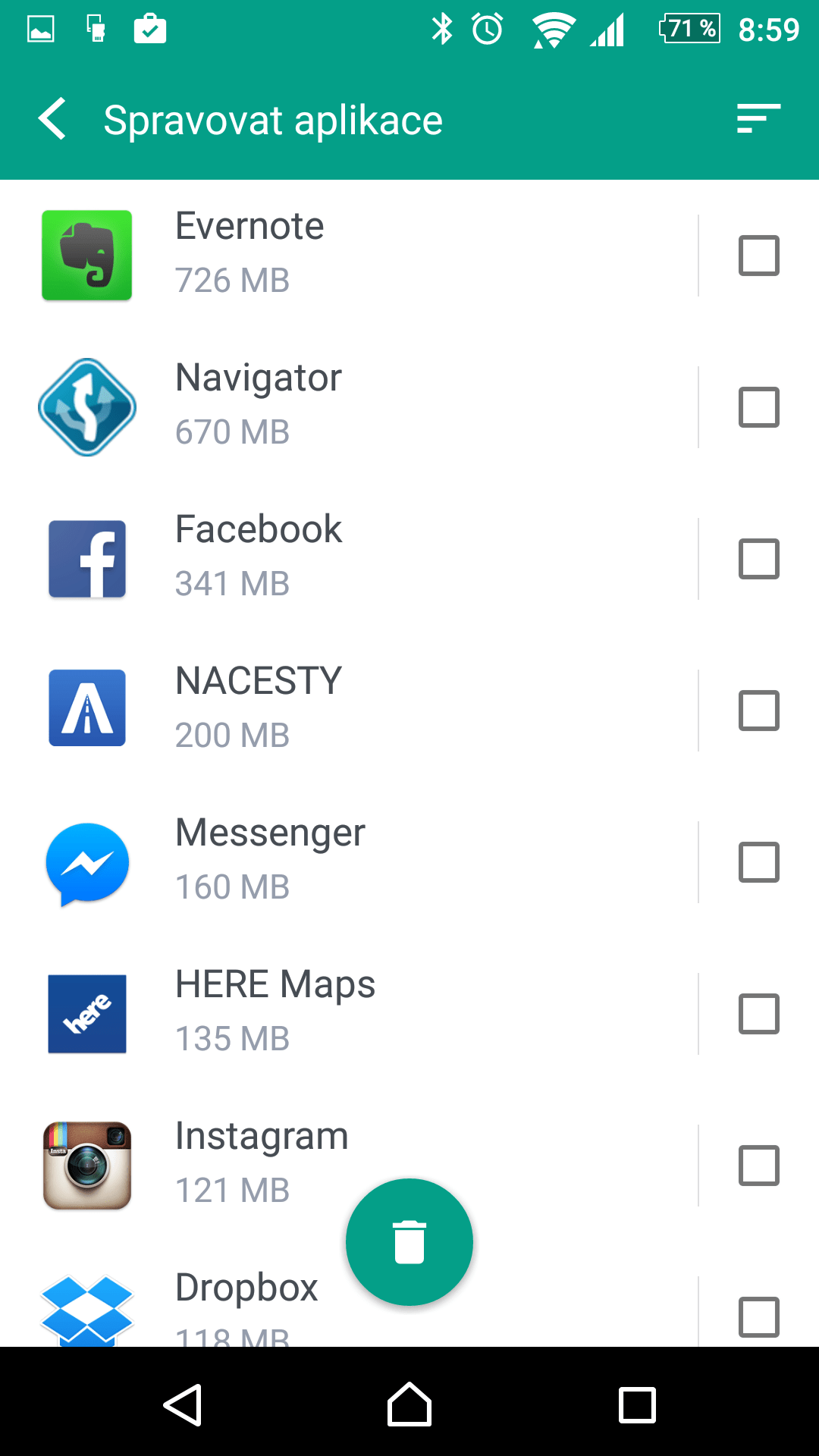
Task: Check the HERE Maps checkbox
Action: pos(759,1014)
